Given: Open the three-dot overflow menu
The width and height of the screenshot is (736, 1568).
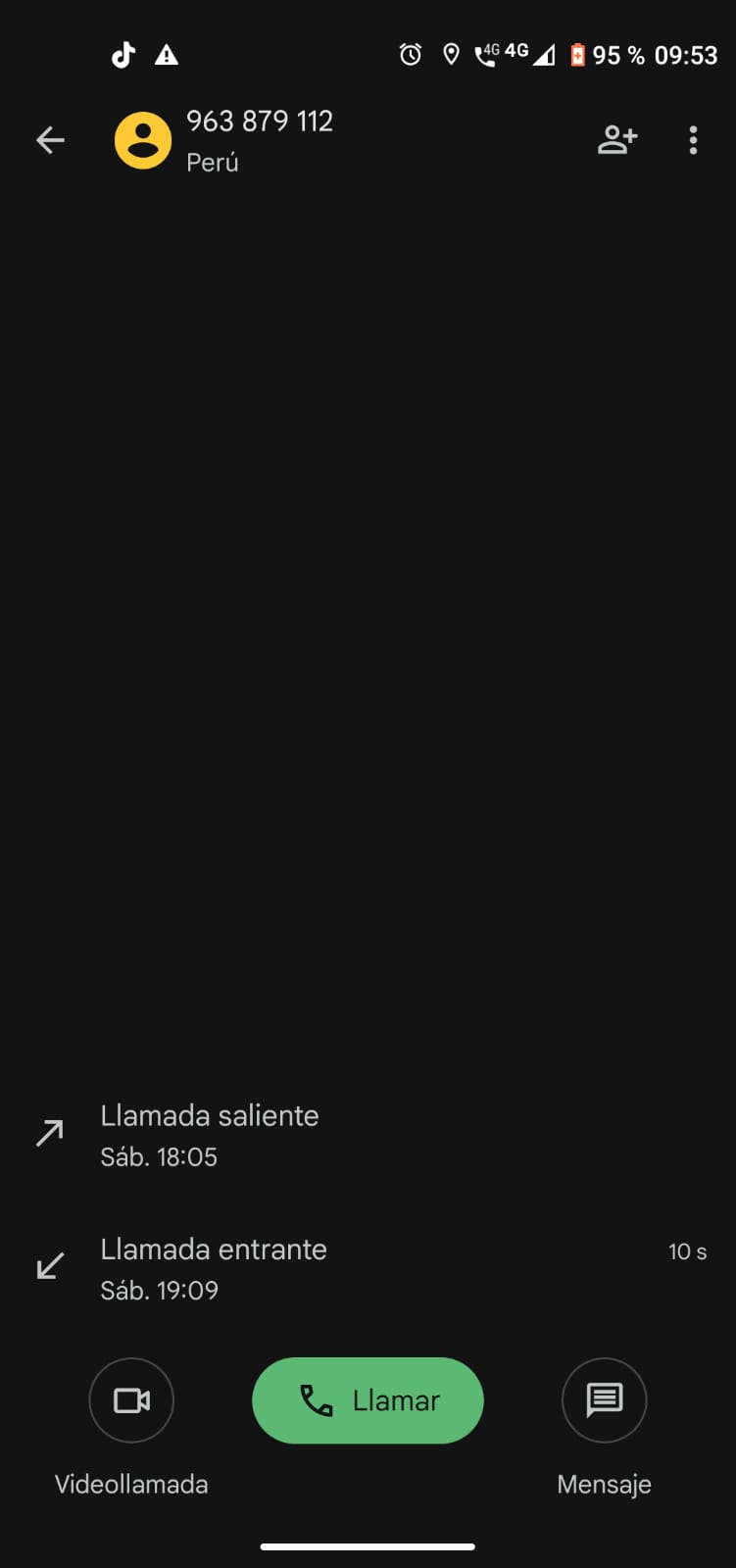Looking at the screenshot, I should point(693,141).
